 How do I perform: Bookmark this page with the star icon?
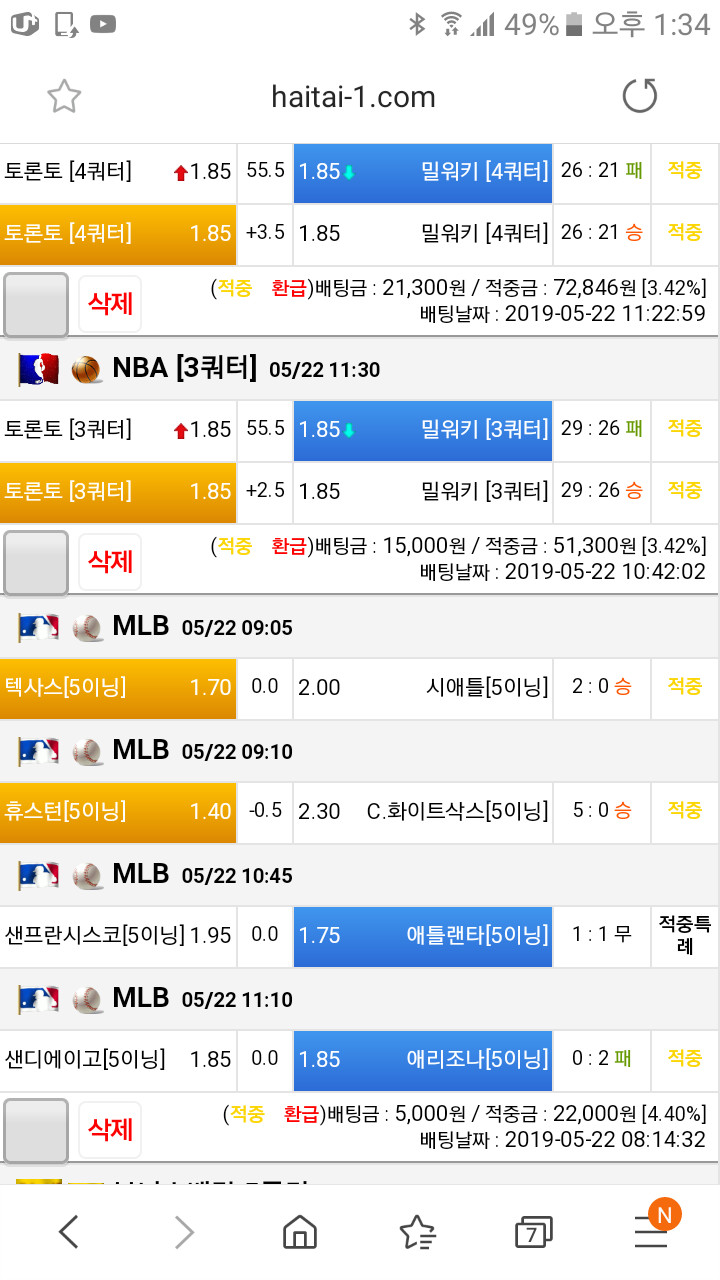(x=64, y=97)
